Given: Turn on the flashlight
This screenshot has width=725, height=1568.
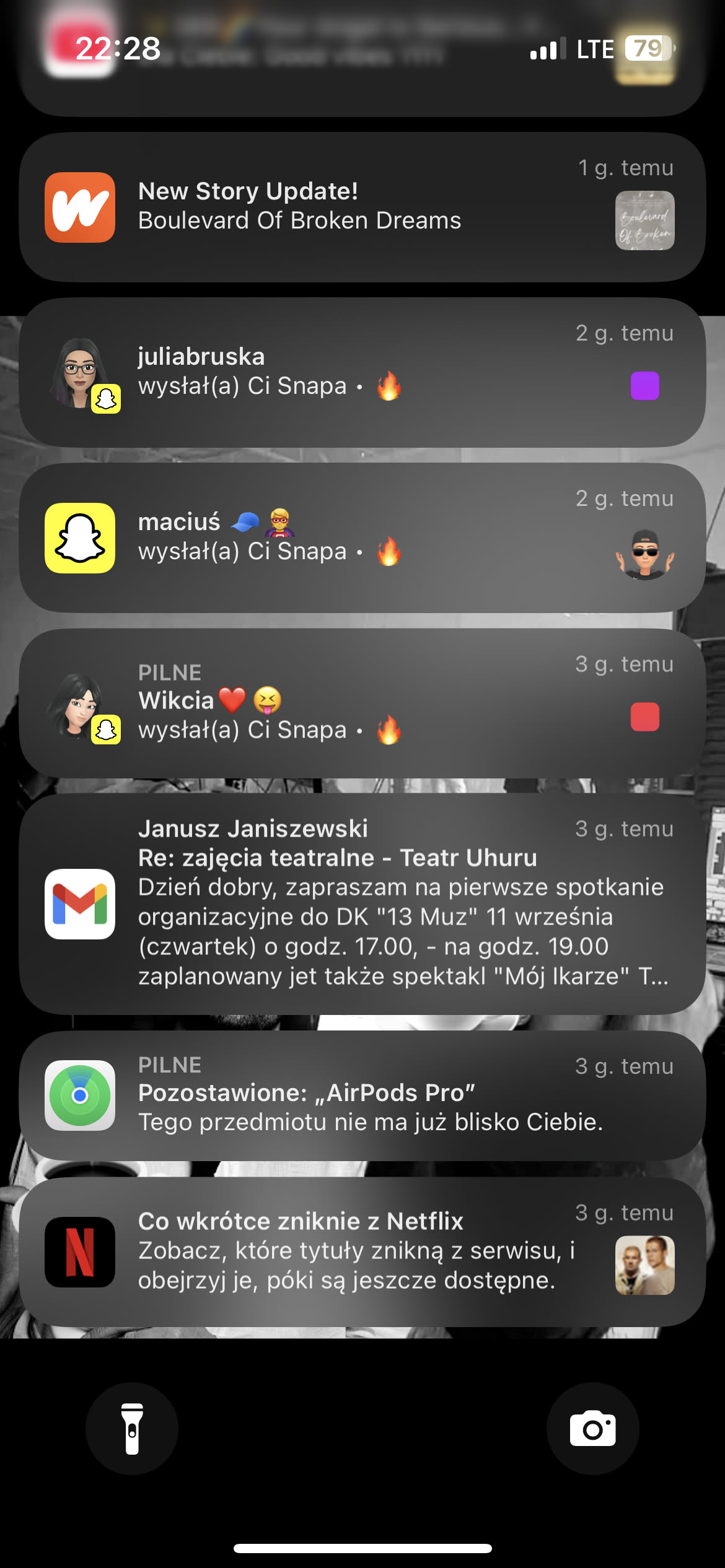Looking at the screenshot, I should pos(132,1429).
